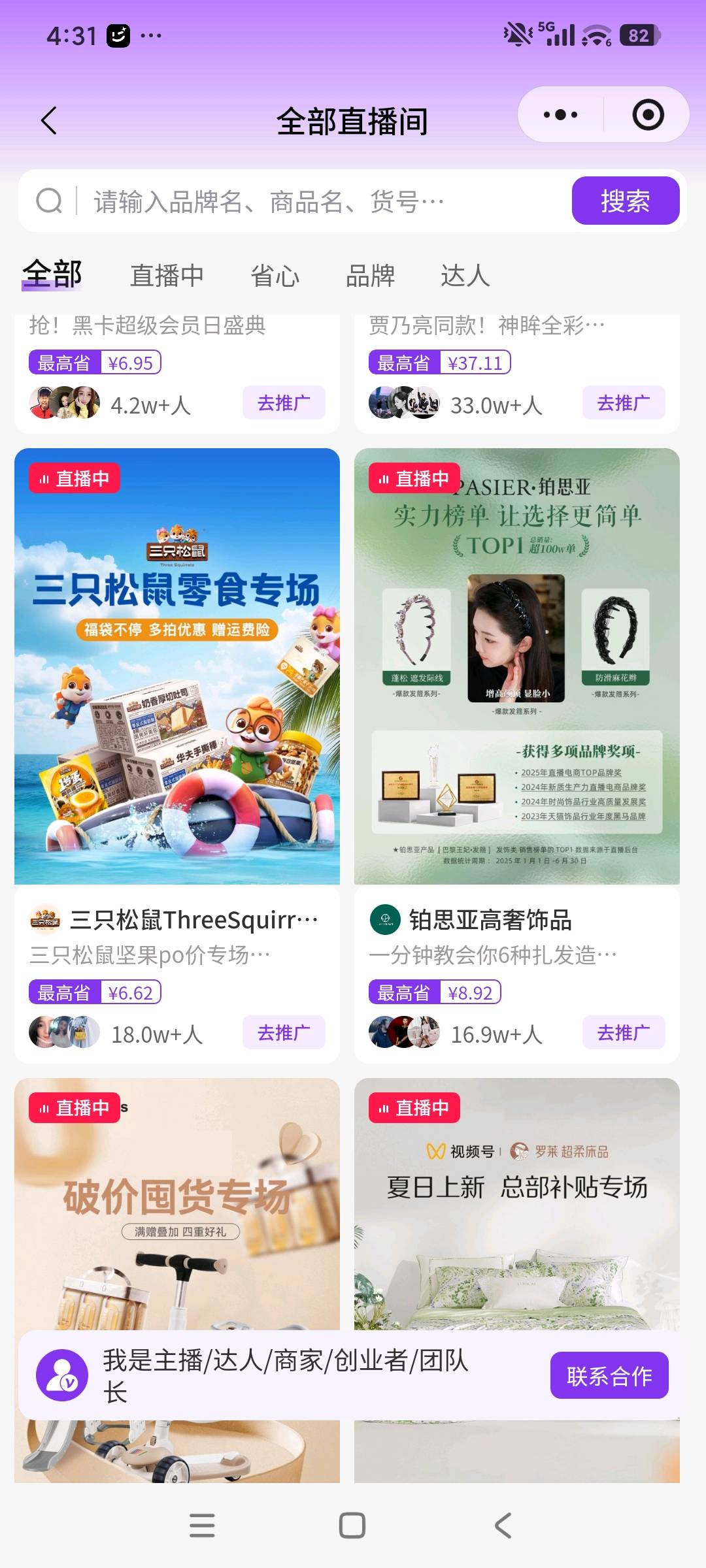Click 去推广 for 三只松鼠ThreeSquirr room
Viewport: 706px width, 1568px height.
point(284,1032)
